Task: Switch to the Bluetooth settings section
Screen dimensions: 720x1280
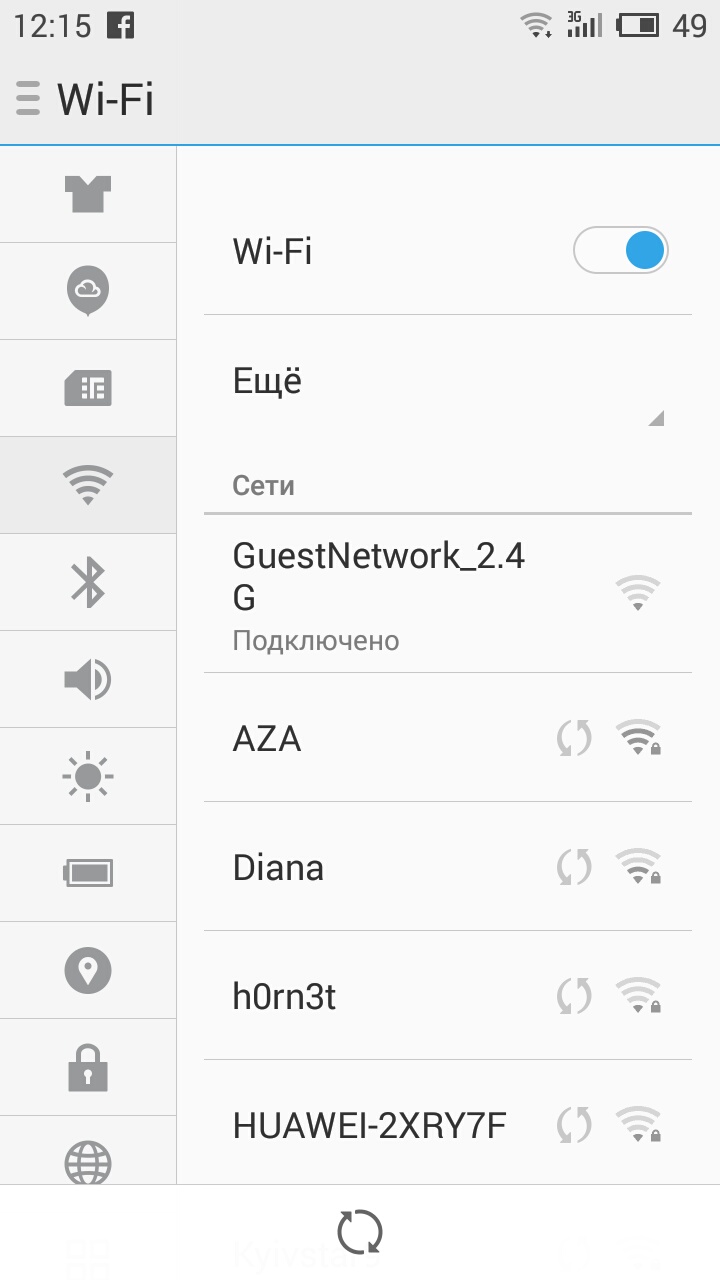Action: (88, 582)
